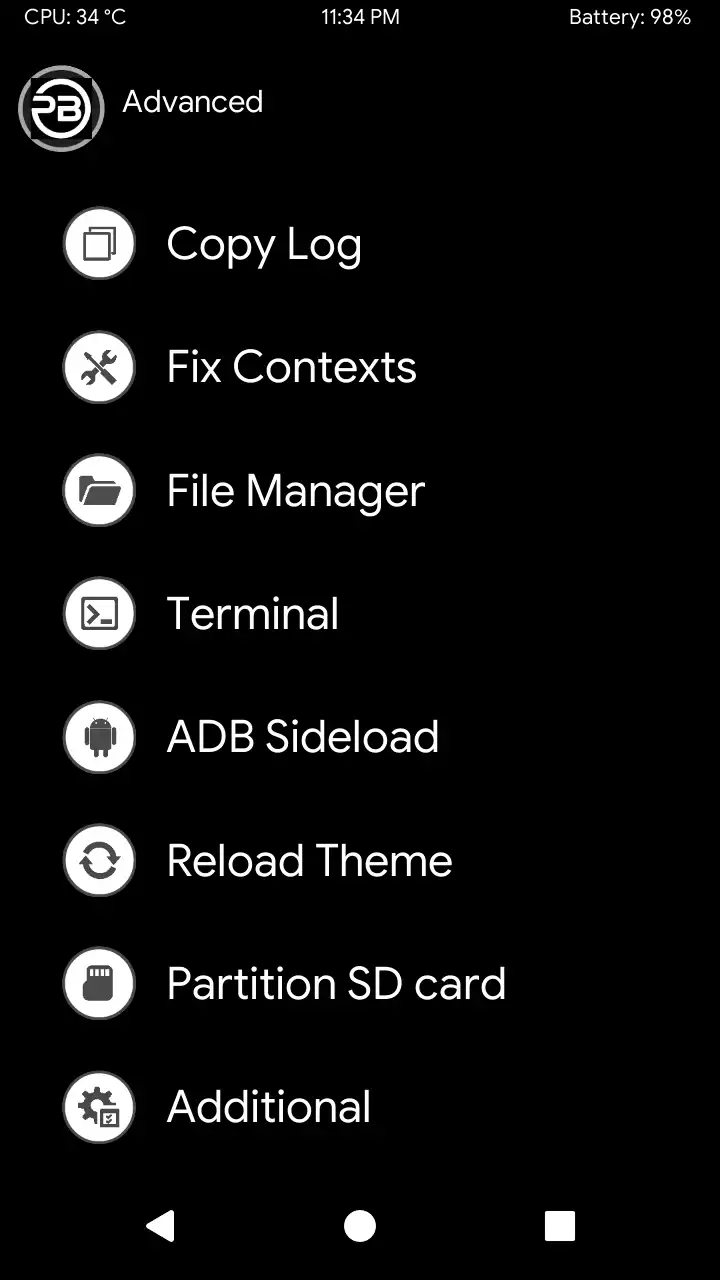Launch the Terminal
720x1280 pixels.
pyautogui.click(x=252, y=614)
